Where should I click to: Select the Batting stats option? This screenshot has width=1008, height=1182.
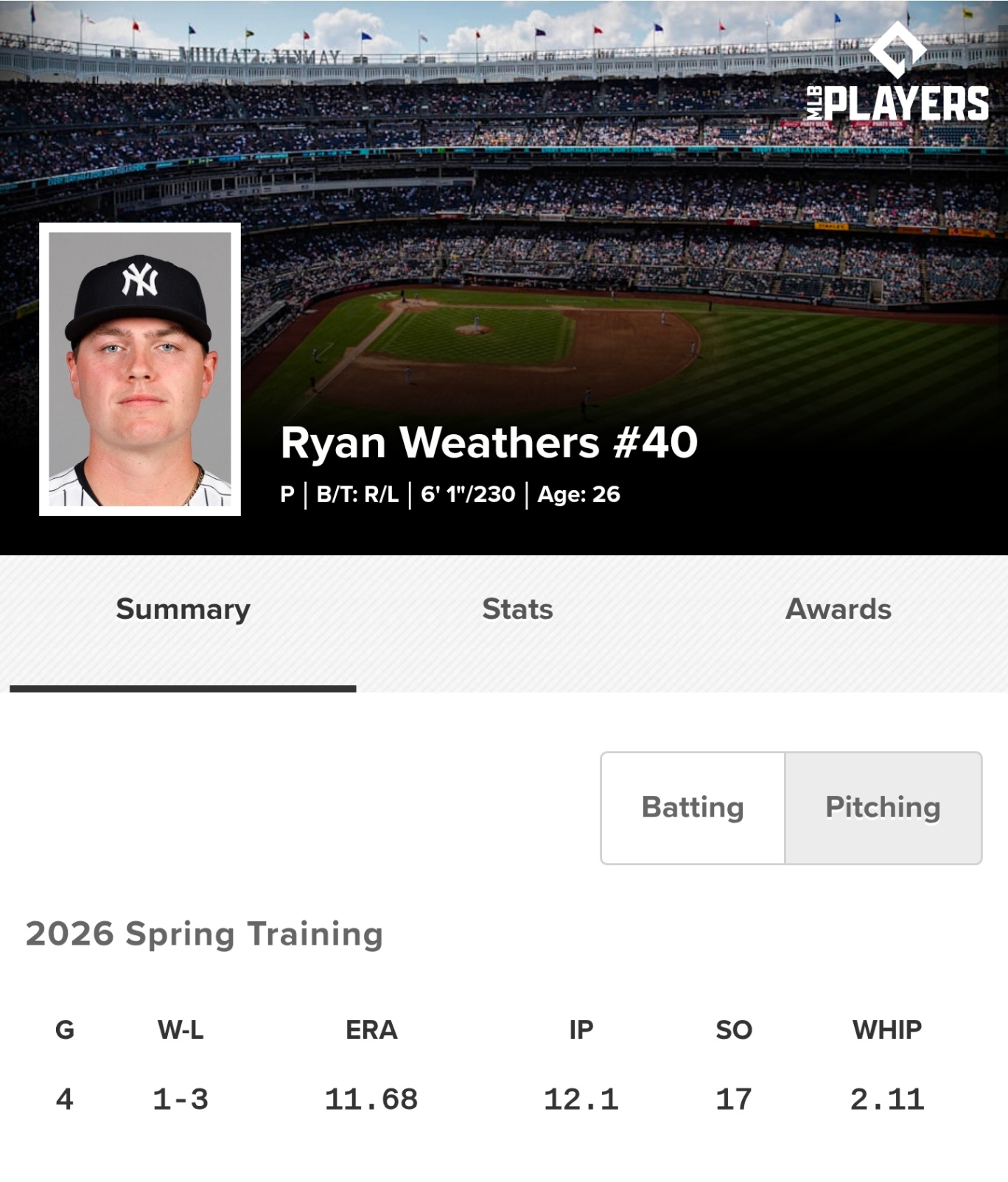click(x=693, y=808)
